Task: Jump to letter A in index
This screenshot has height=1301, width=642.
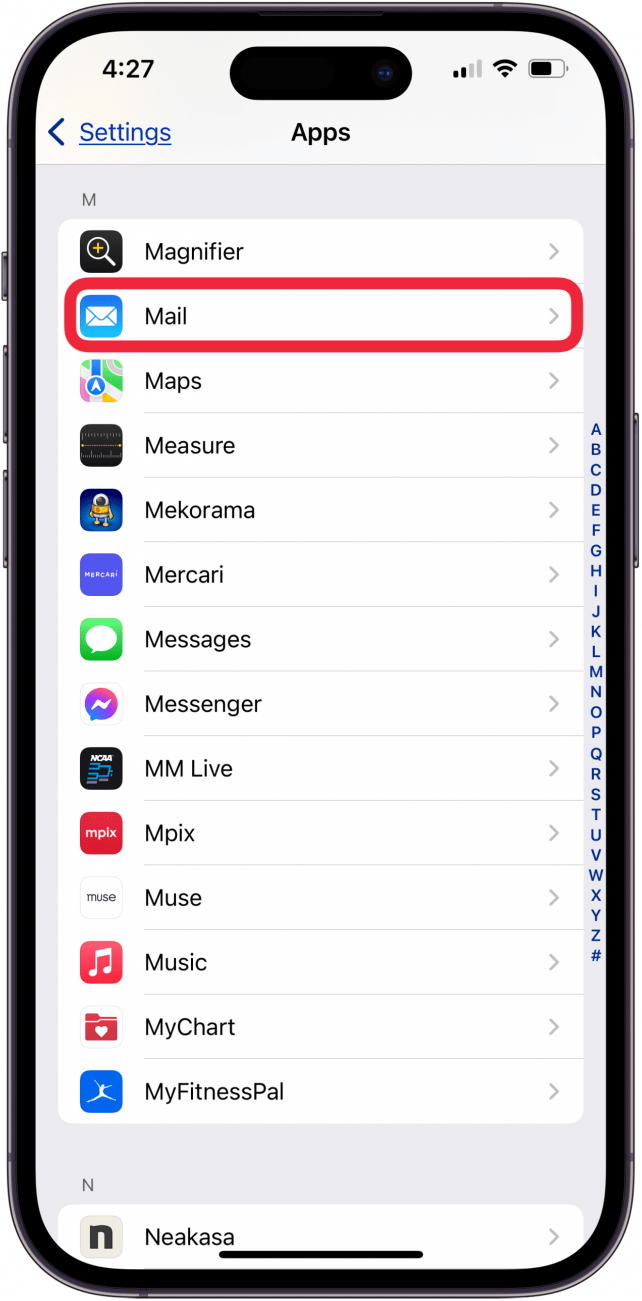Action: click(x=596, y=430)
